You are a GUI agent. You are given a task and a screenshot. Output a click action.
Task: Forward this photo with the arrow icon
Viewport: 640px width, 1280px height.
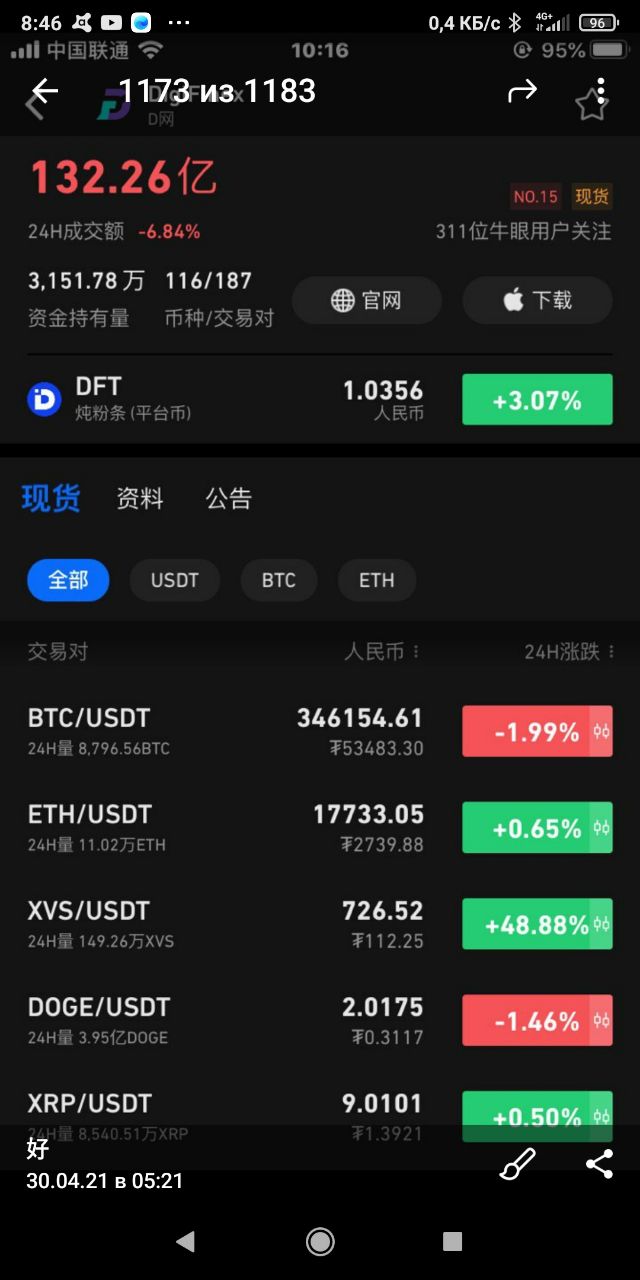tap(522, 91)
